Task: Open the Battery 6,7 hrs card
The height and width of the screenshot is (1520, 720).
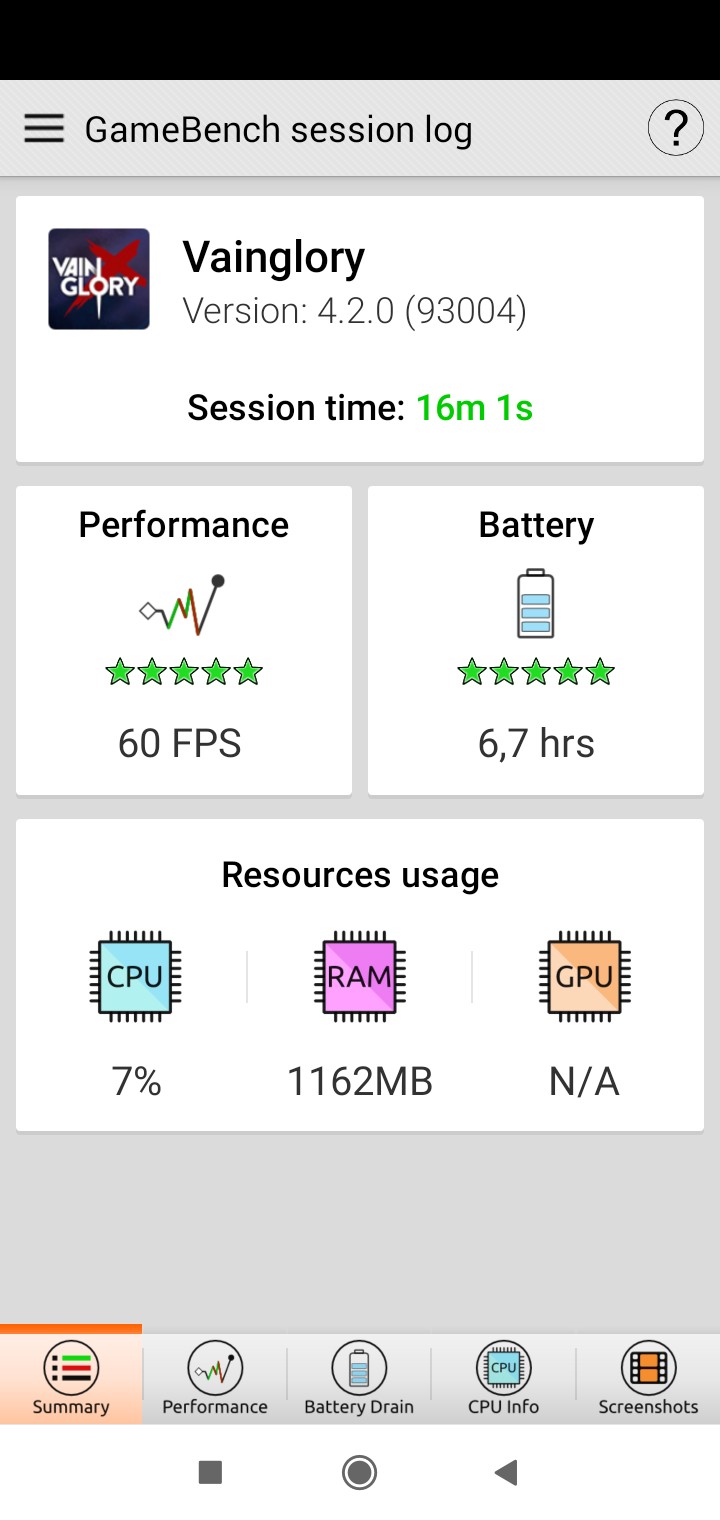Action: pyautogui.click(x=536, y=640)
